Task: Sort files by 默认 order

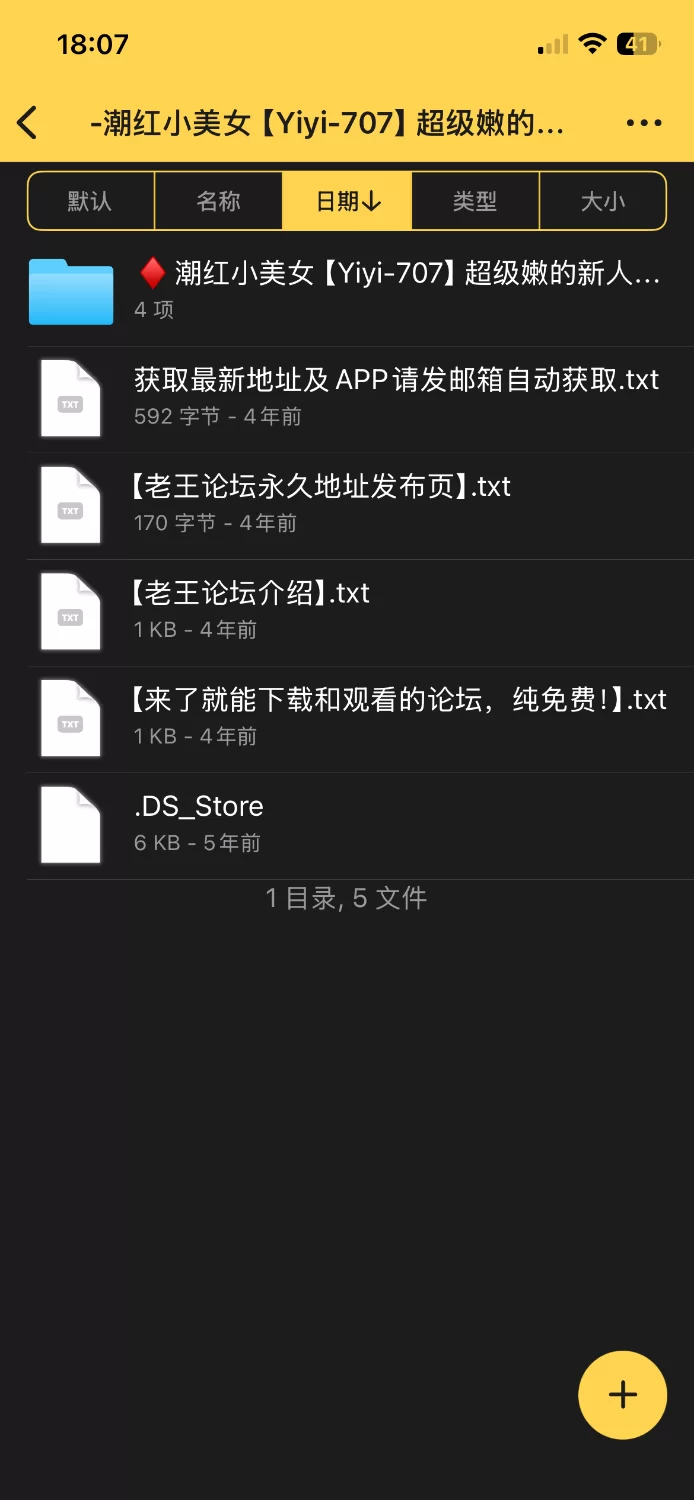Action: coord(91,201)
